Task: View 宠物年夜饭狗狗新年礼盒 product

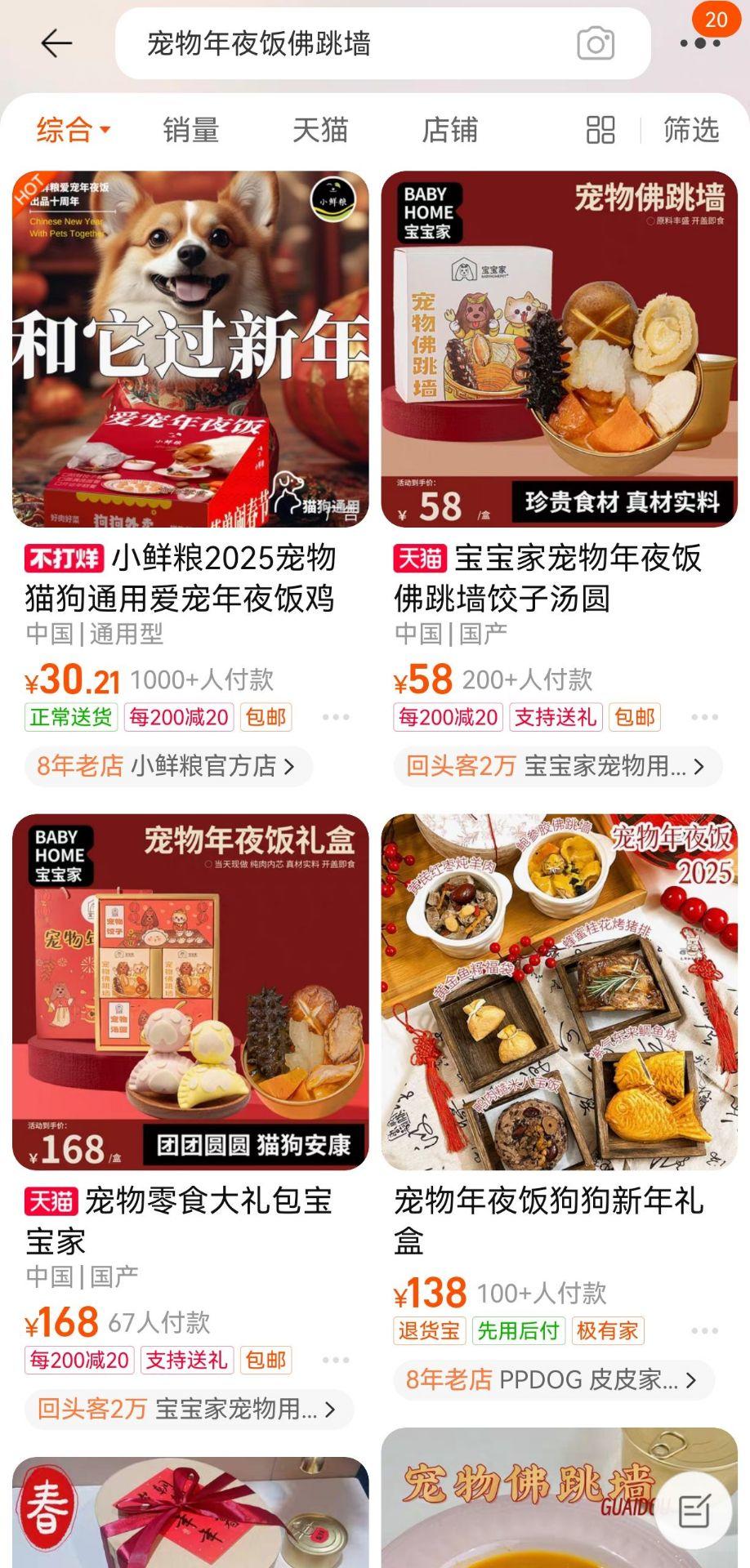Action: [x=559, y=991]
